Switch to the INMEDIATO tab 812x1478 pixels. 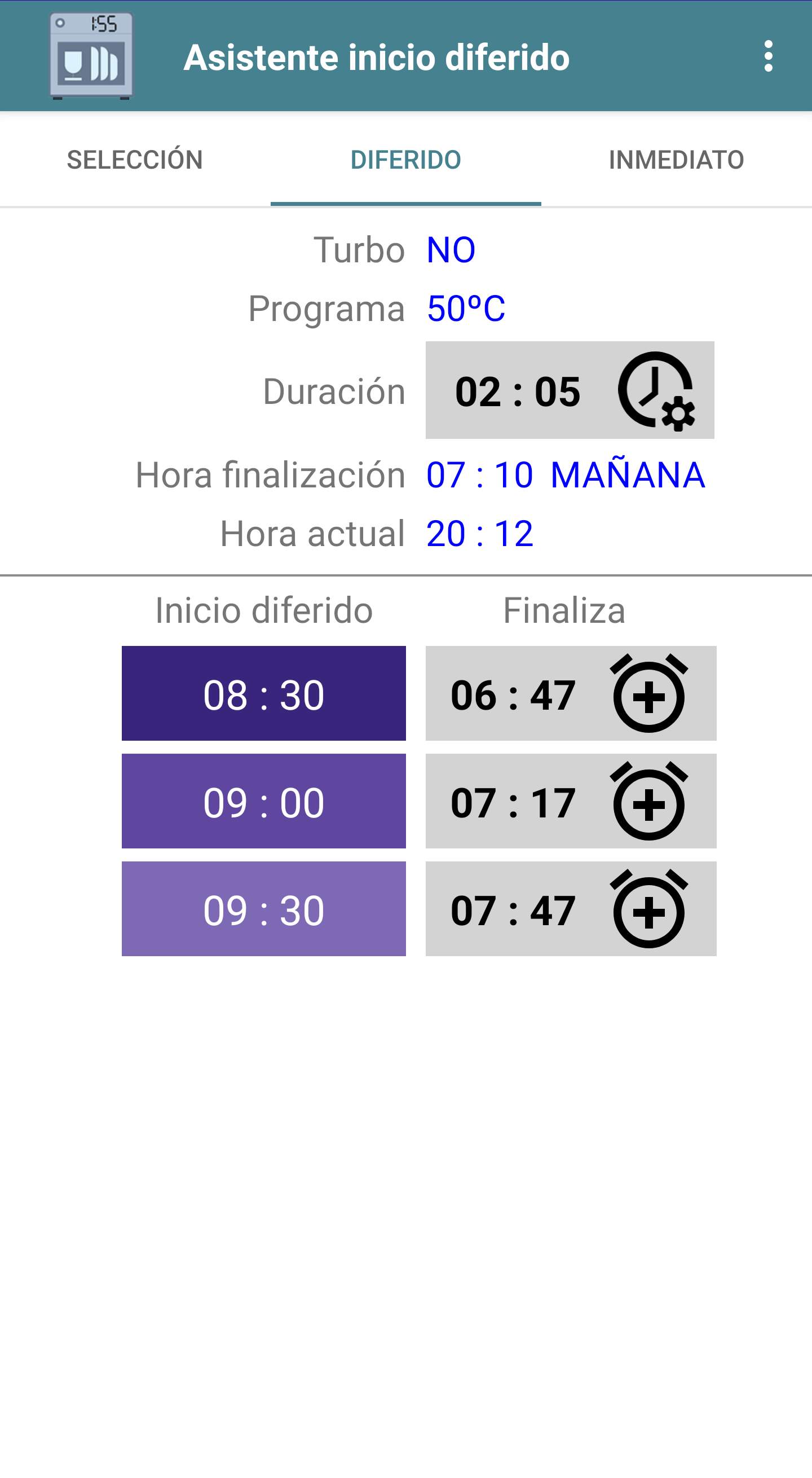coord(676,160)
